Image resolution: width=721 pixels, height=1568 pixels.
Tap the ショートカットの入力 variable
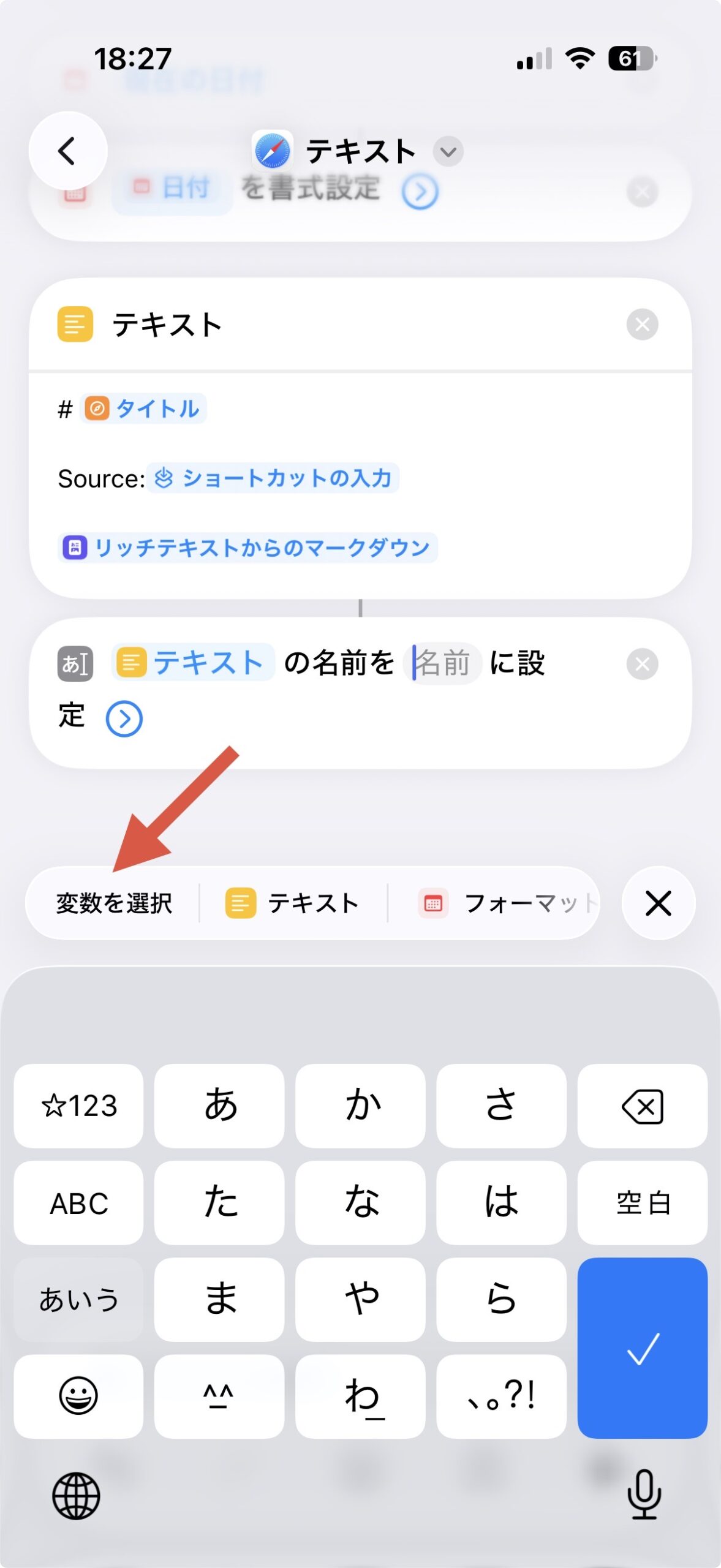click(273, 478)
